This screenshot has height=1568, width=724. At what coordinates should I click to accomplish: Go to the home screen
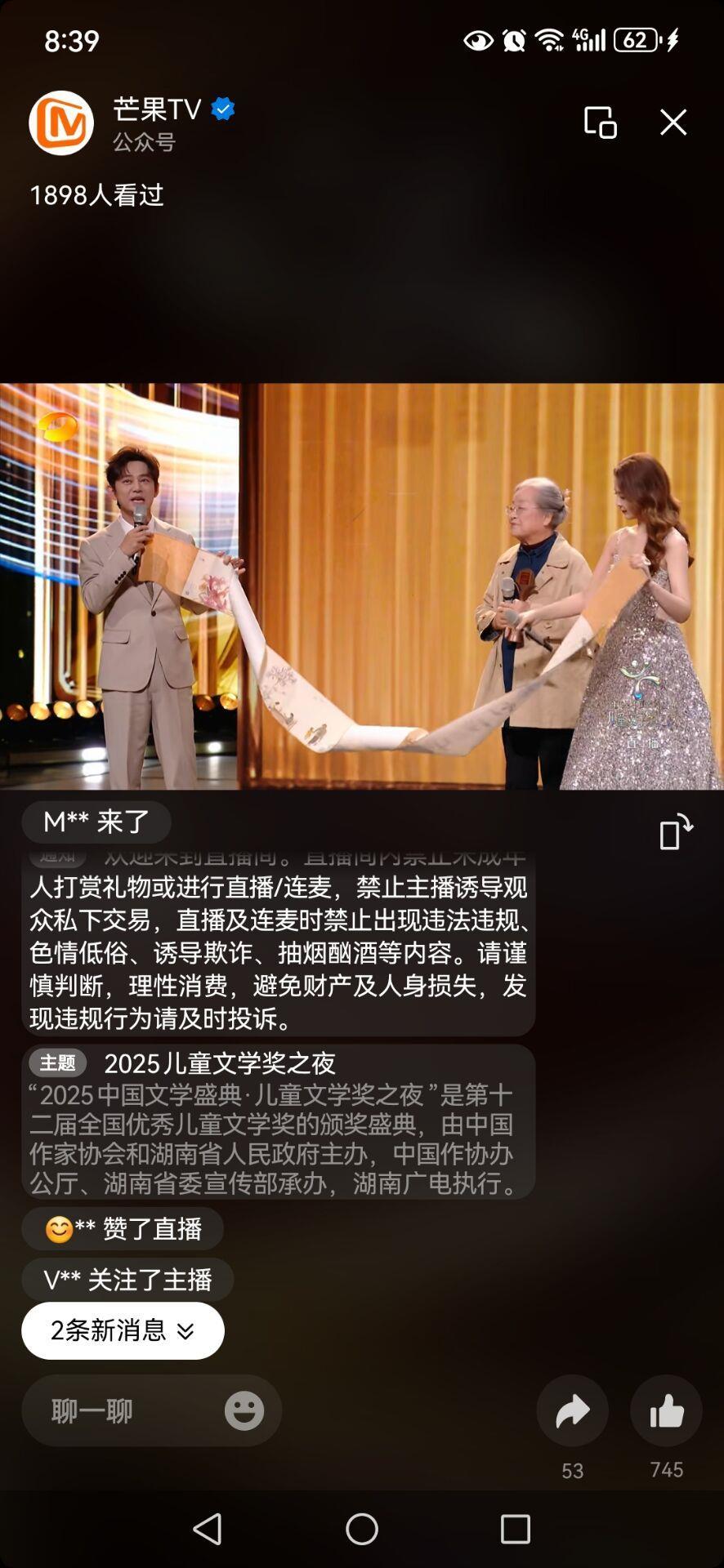click(x=362, y=1529)
